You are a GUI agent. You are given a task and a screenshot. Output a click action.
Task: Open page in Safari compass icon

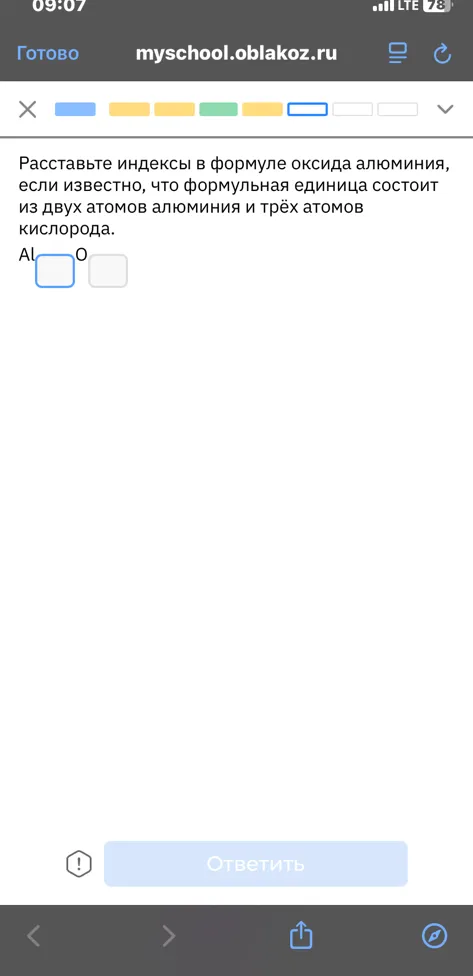[x=434, y=936]
